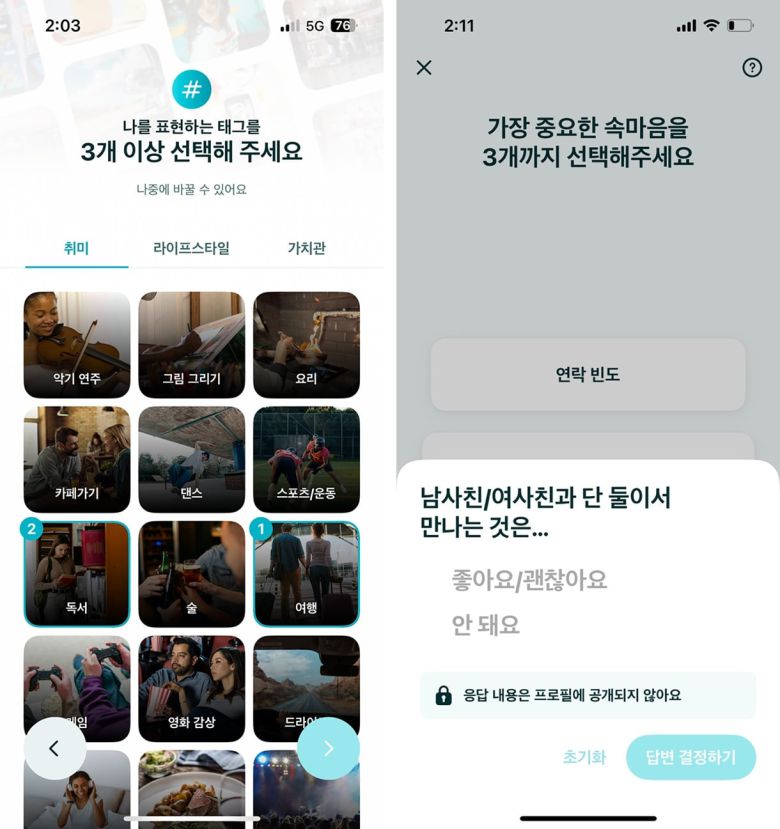The width and height of the screenshot is (780, 829).
Task: Select the 영화 감상 tile
Action: click(x=191, y=688)
